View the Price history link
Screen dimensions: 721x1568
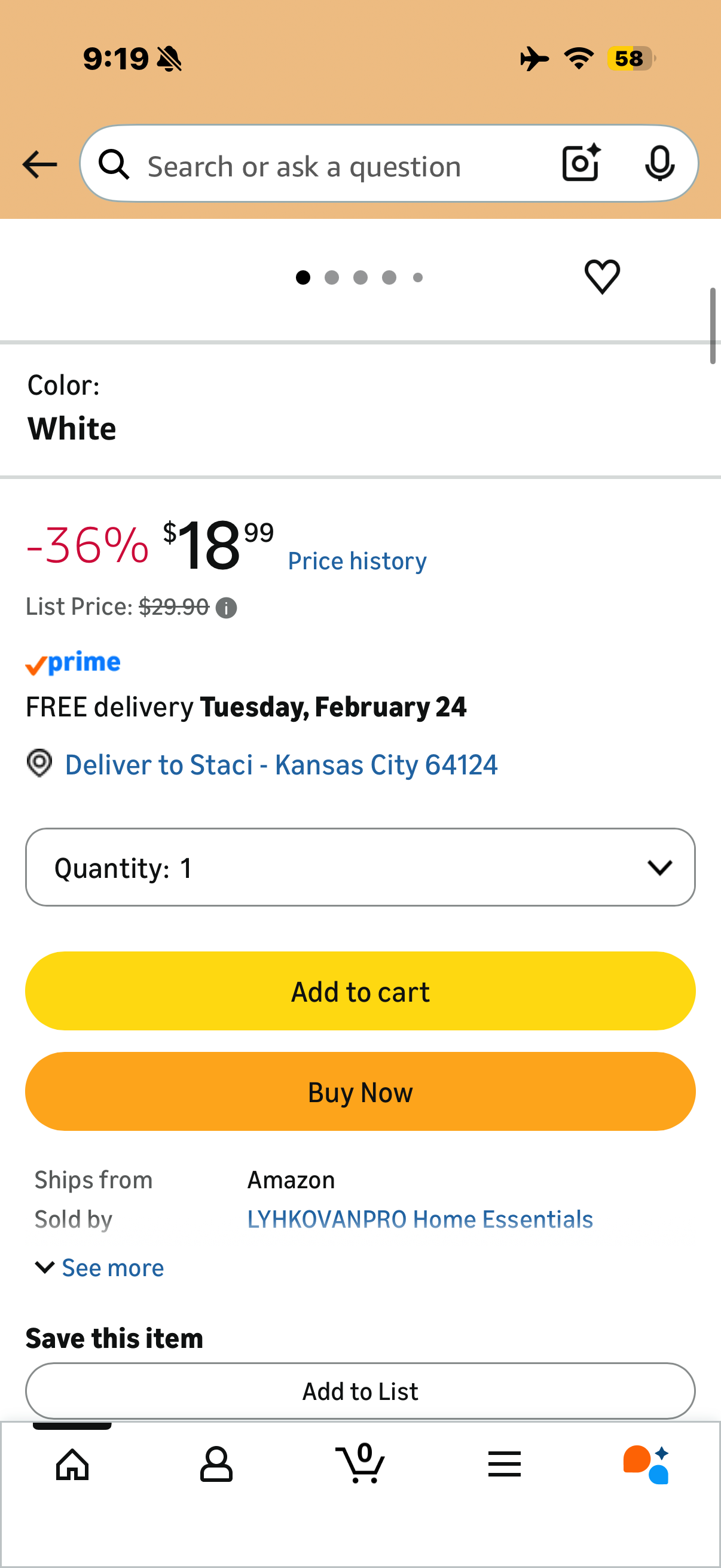coord(357,560)
